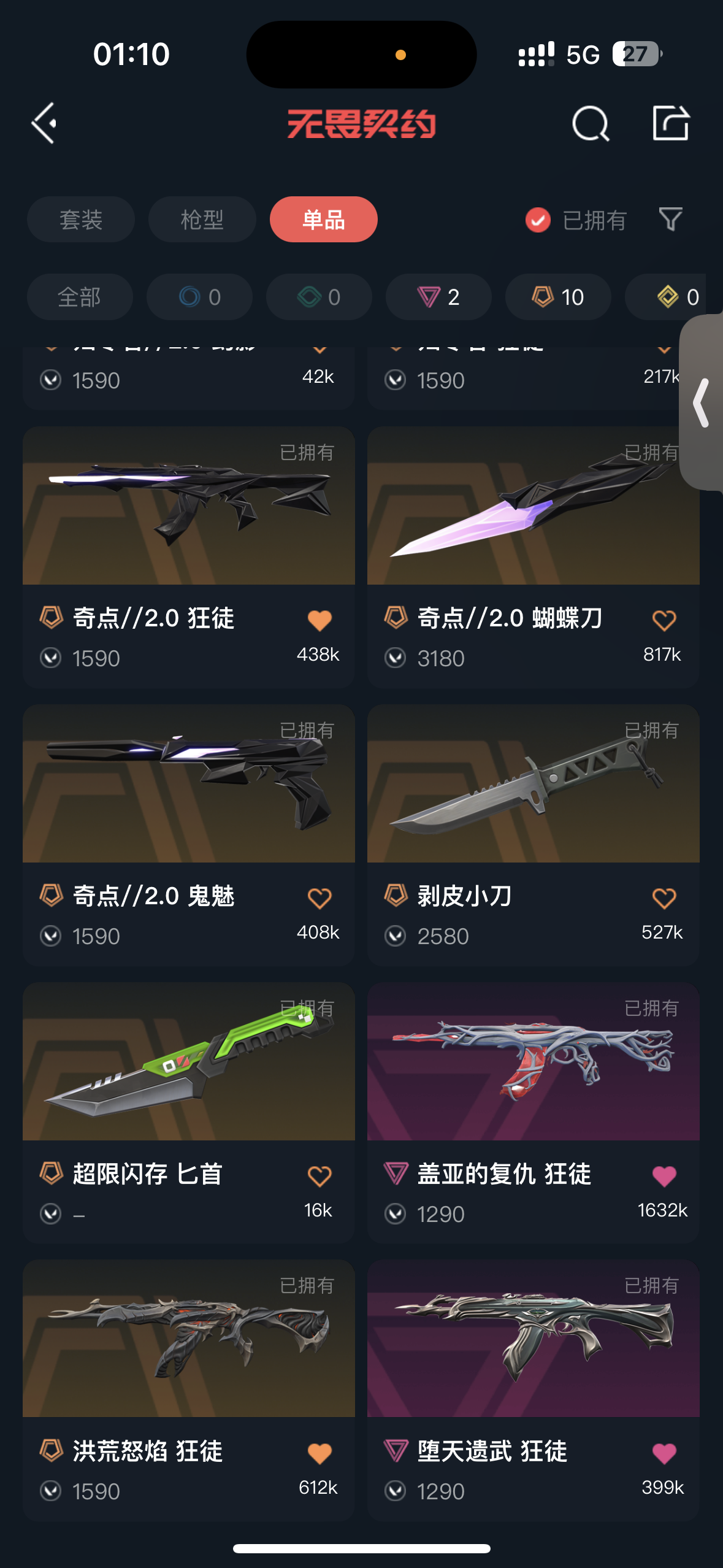Like the 奇点//2.0 蝴蝶刀 skin
This screenshot has height=1568, width=723.
(x=664, y=620)
